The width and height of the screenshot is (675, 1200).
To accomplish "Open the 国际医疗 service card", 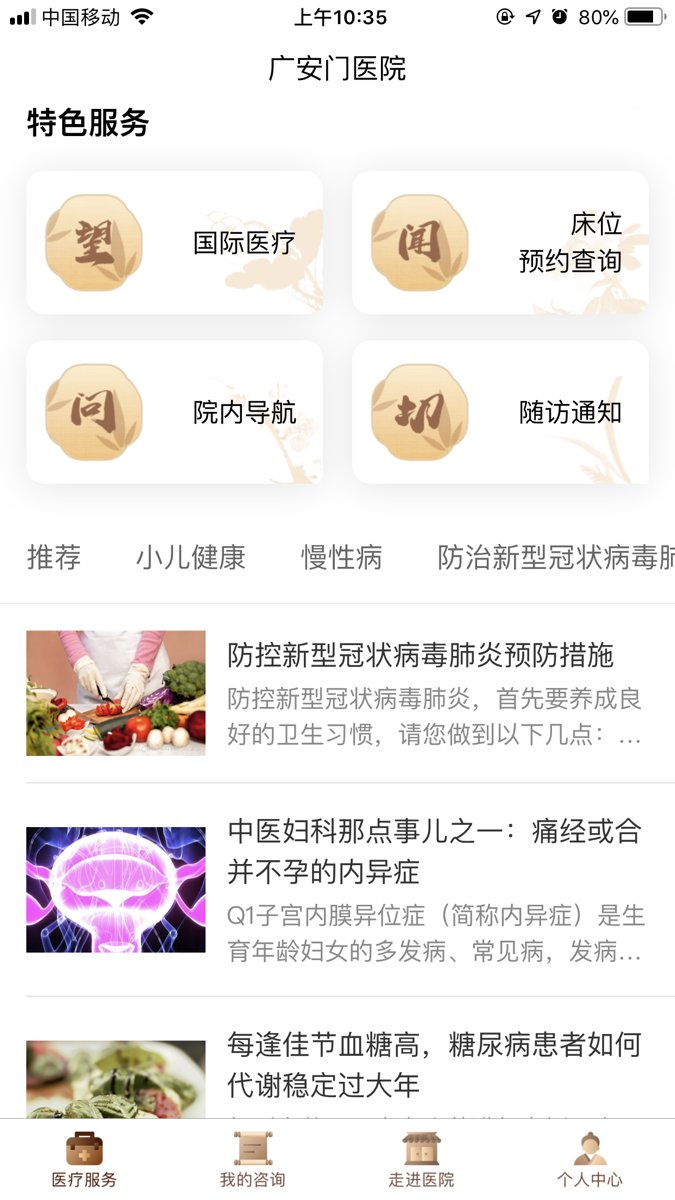I will click(175, 243).
